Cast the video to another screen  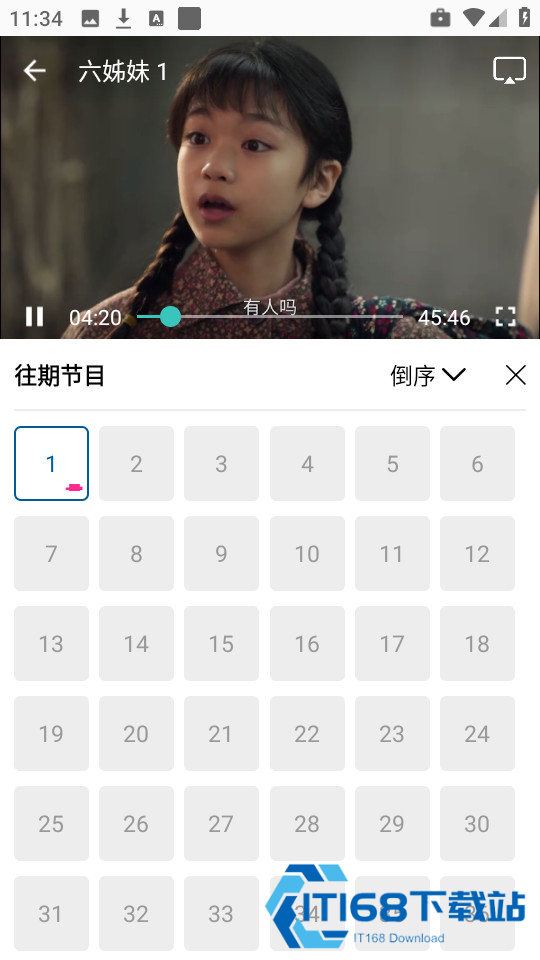[x=509, y=70]
